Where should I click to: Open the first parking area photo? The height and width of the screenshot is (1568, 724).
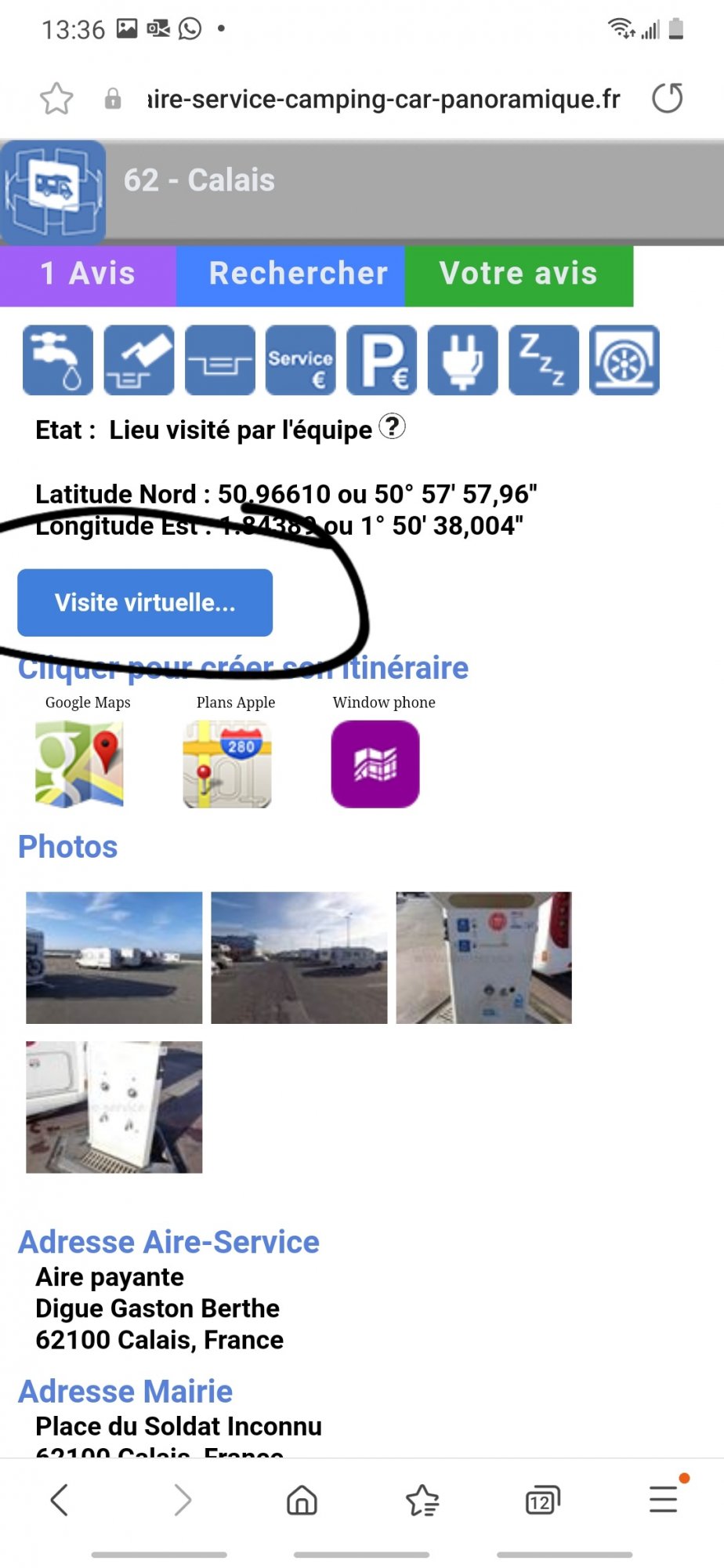click(114, 956)
